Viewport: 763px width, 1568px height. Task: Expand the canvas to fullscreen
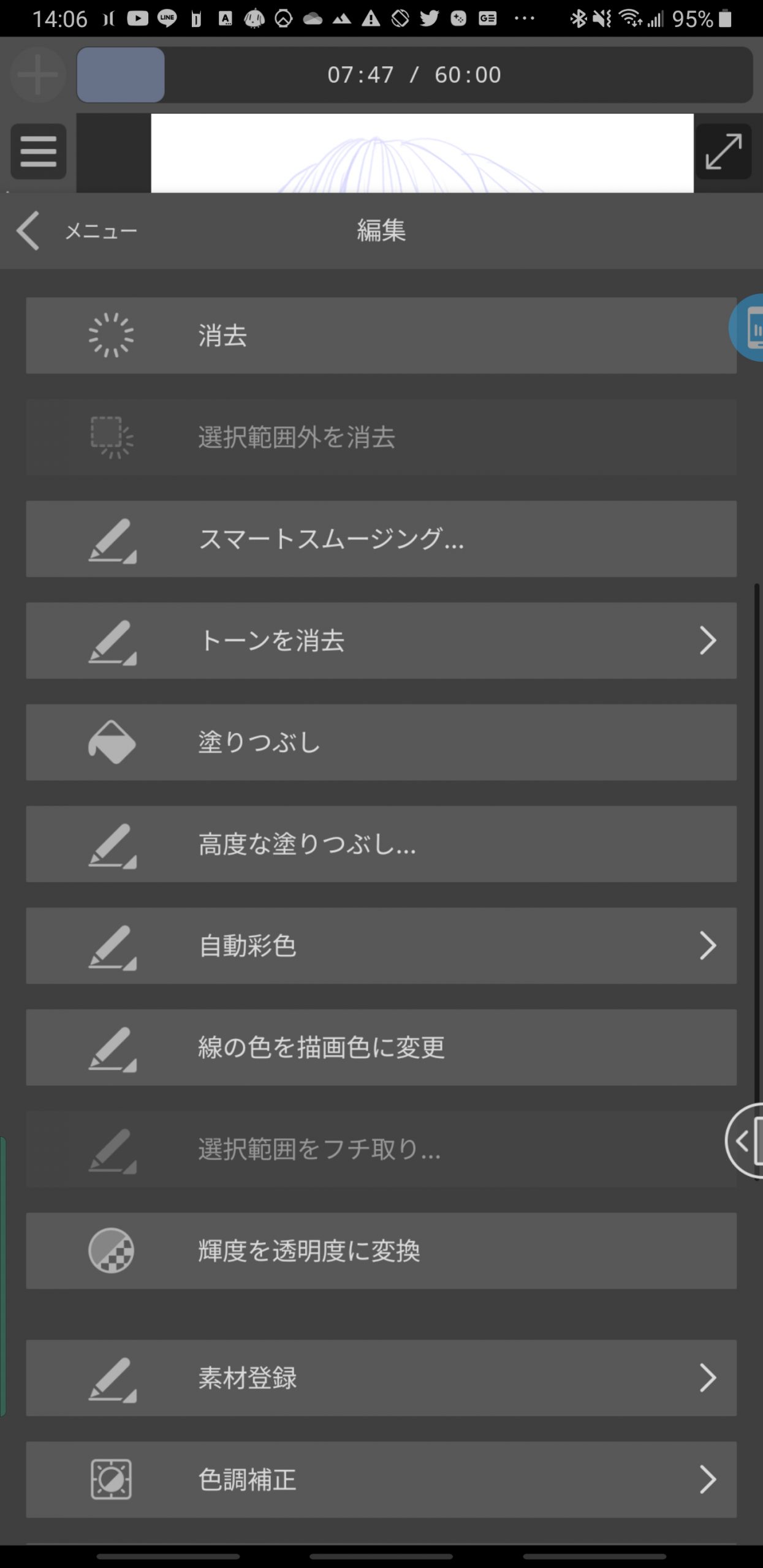pyautogui.click(x=723, y=151)
